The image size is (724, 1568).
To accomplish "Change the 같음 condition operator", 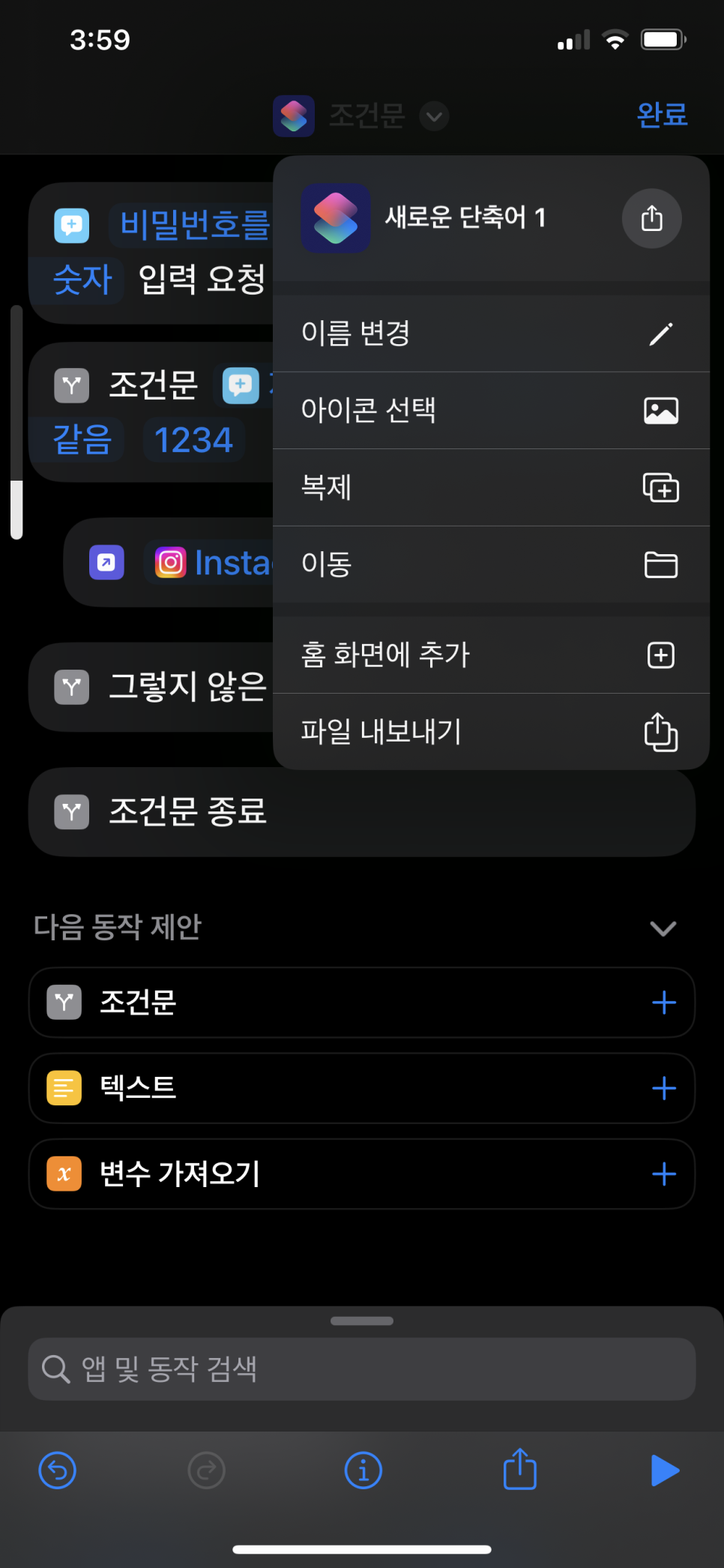I will 82,439.
